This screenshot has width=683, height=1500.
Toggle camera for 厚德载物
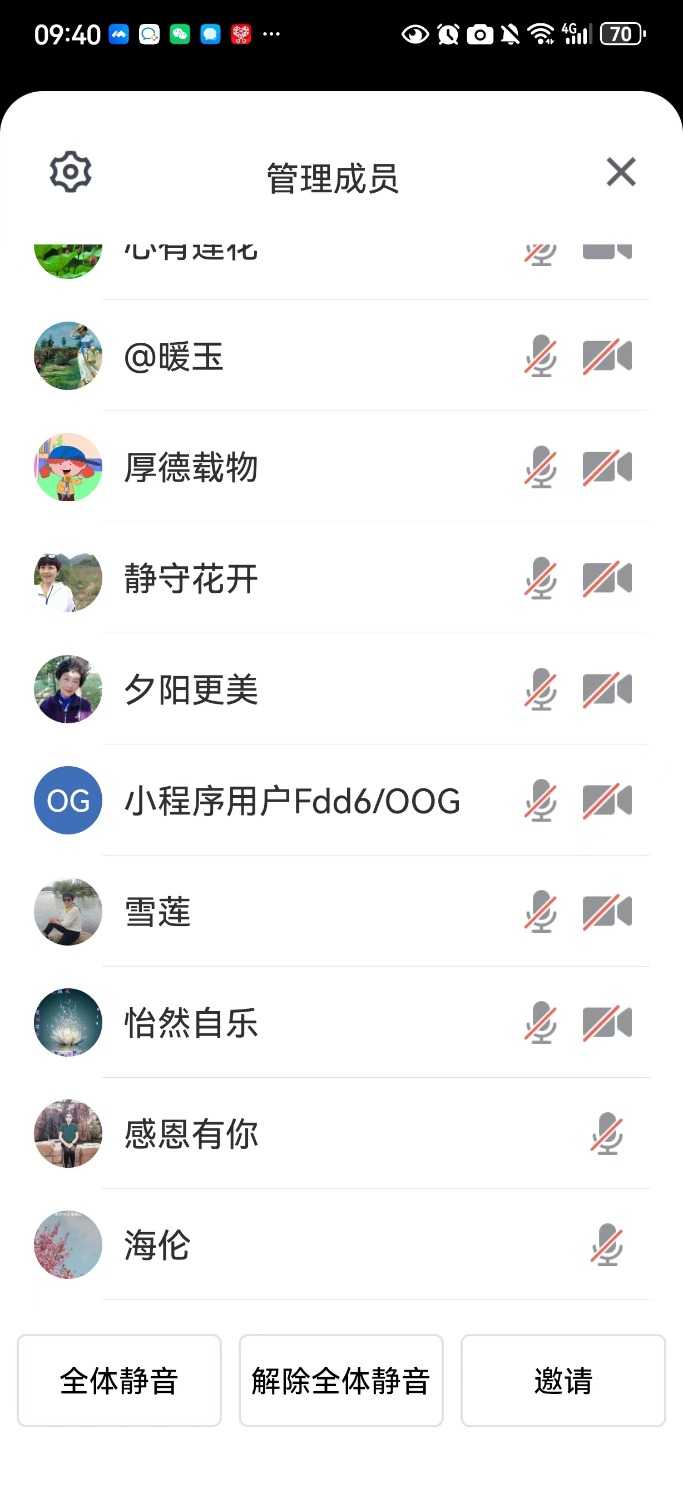[607, 468]
